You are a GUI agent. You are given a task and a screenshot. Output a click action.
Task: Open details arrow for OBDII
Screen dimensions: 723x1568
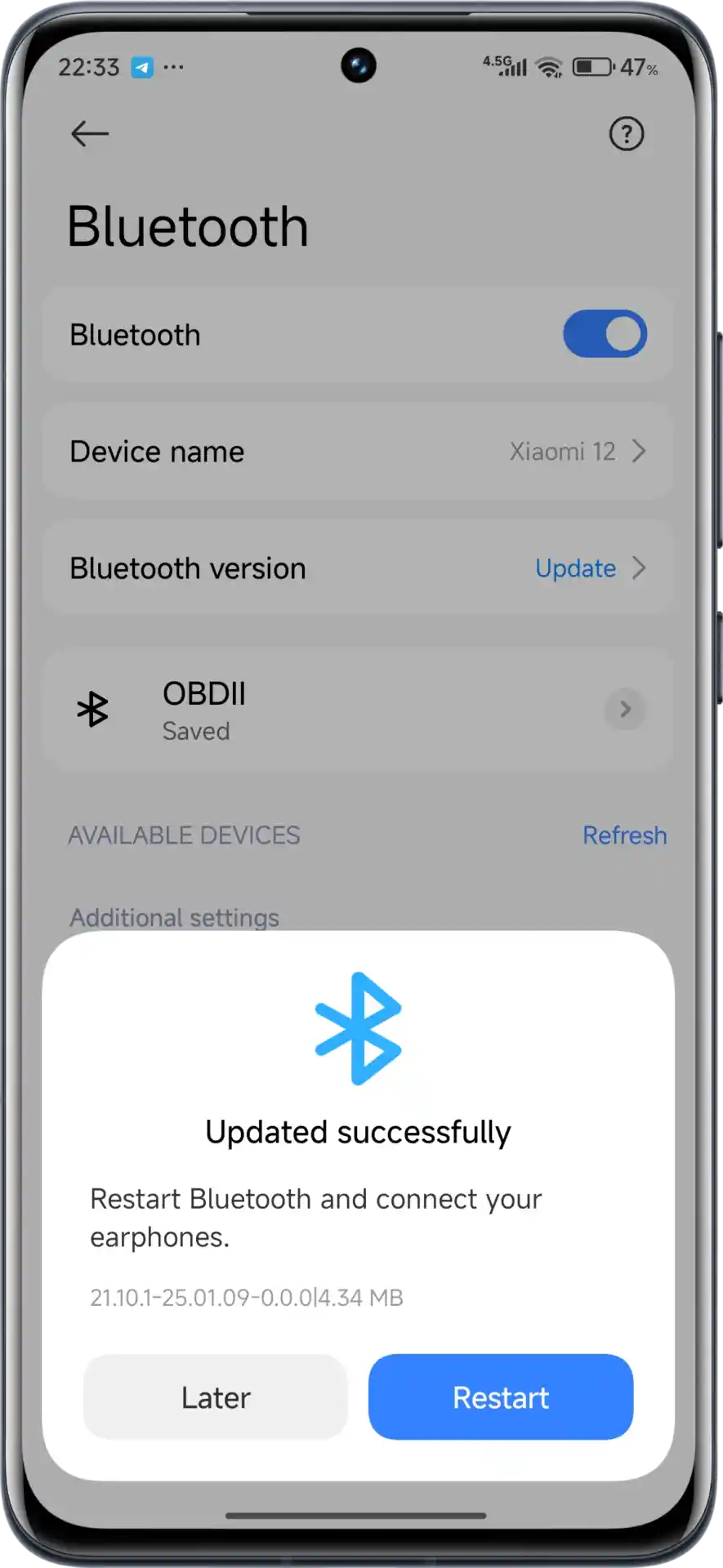pyautogui.click(x=625, y=709)
